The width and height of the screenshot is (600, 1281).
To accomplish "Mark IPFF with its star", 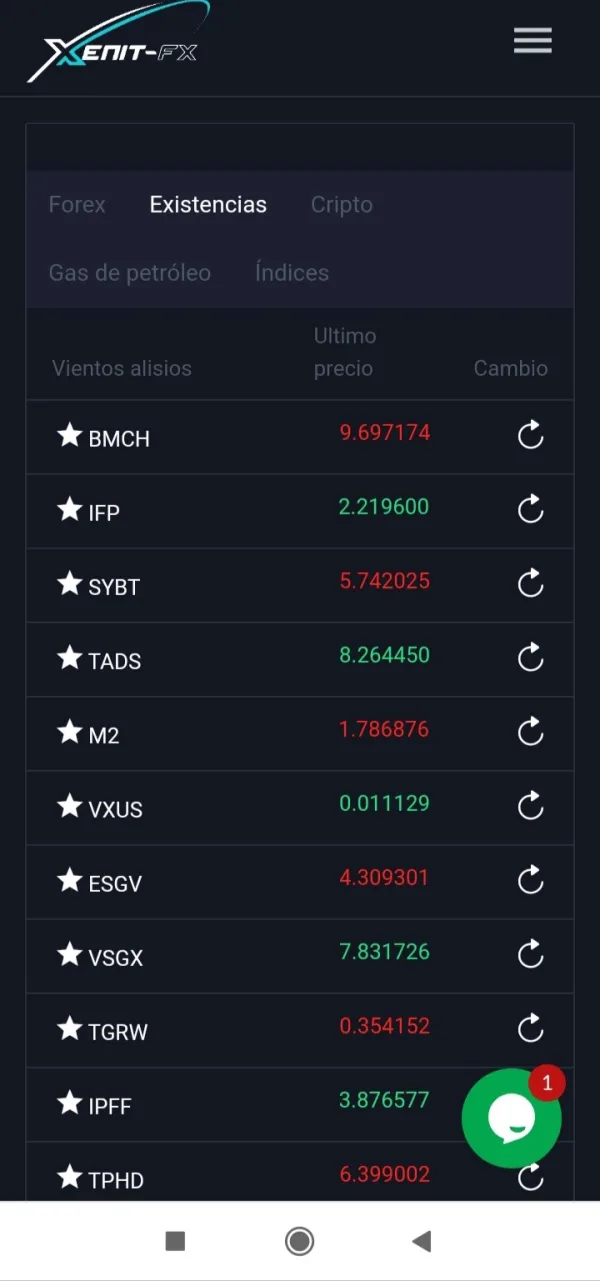I will pyautogui.click(x=69, y=1102).
